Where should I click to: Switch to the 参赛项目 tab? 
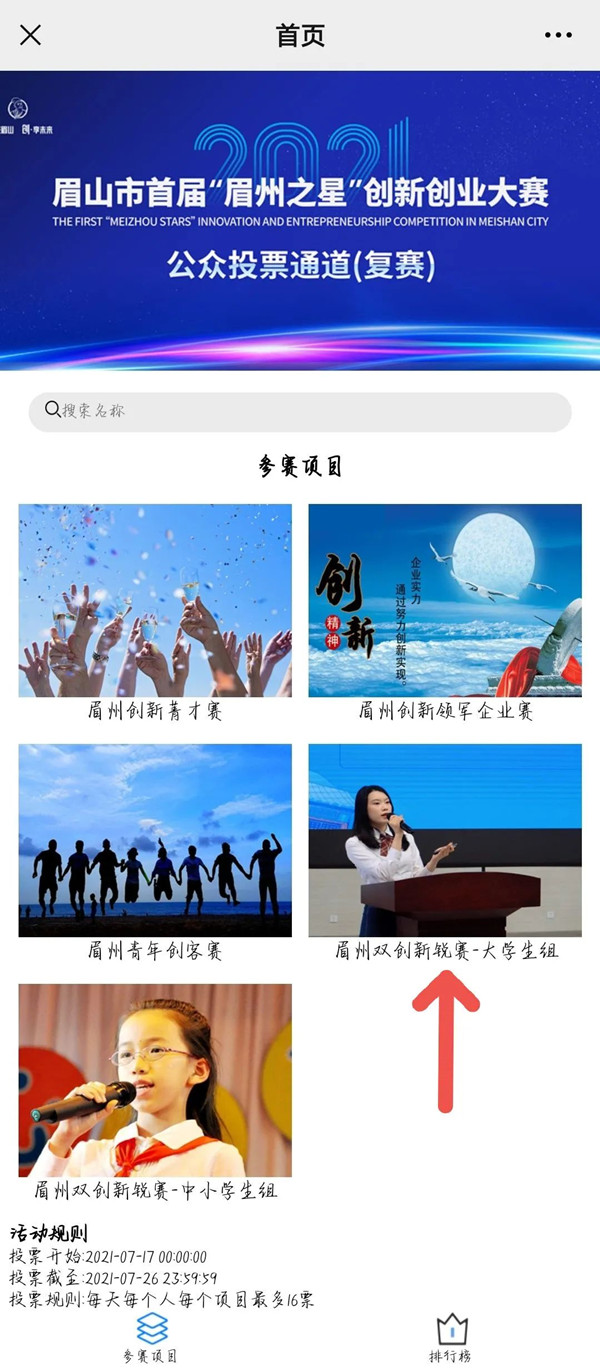[151, 1338]
